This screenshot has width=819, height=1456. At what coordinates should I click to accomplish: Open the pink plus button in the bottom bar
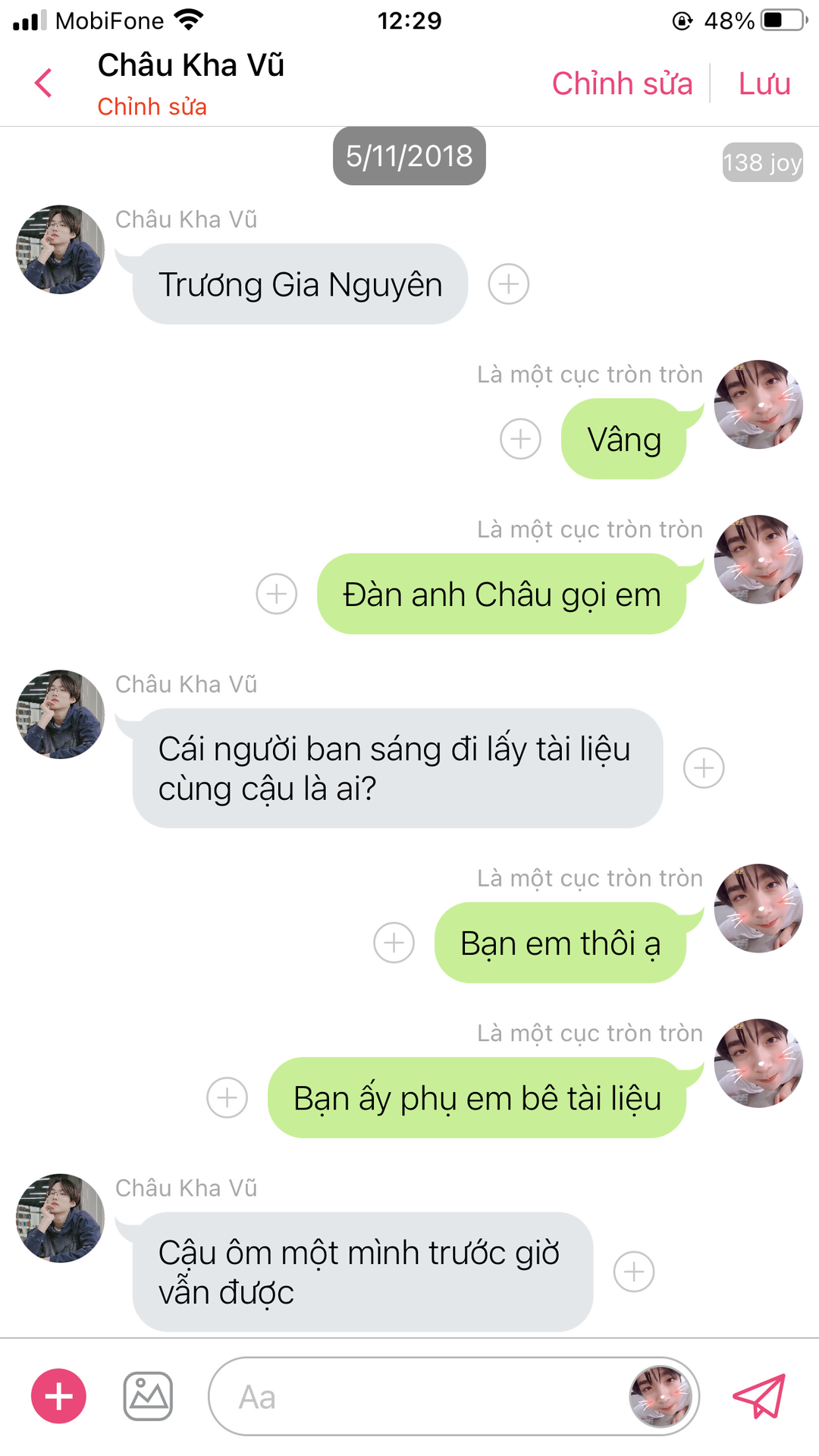tap(58, 1396)
